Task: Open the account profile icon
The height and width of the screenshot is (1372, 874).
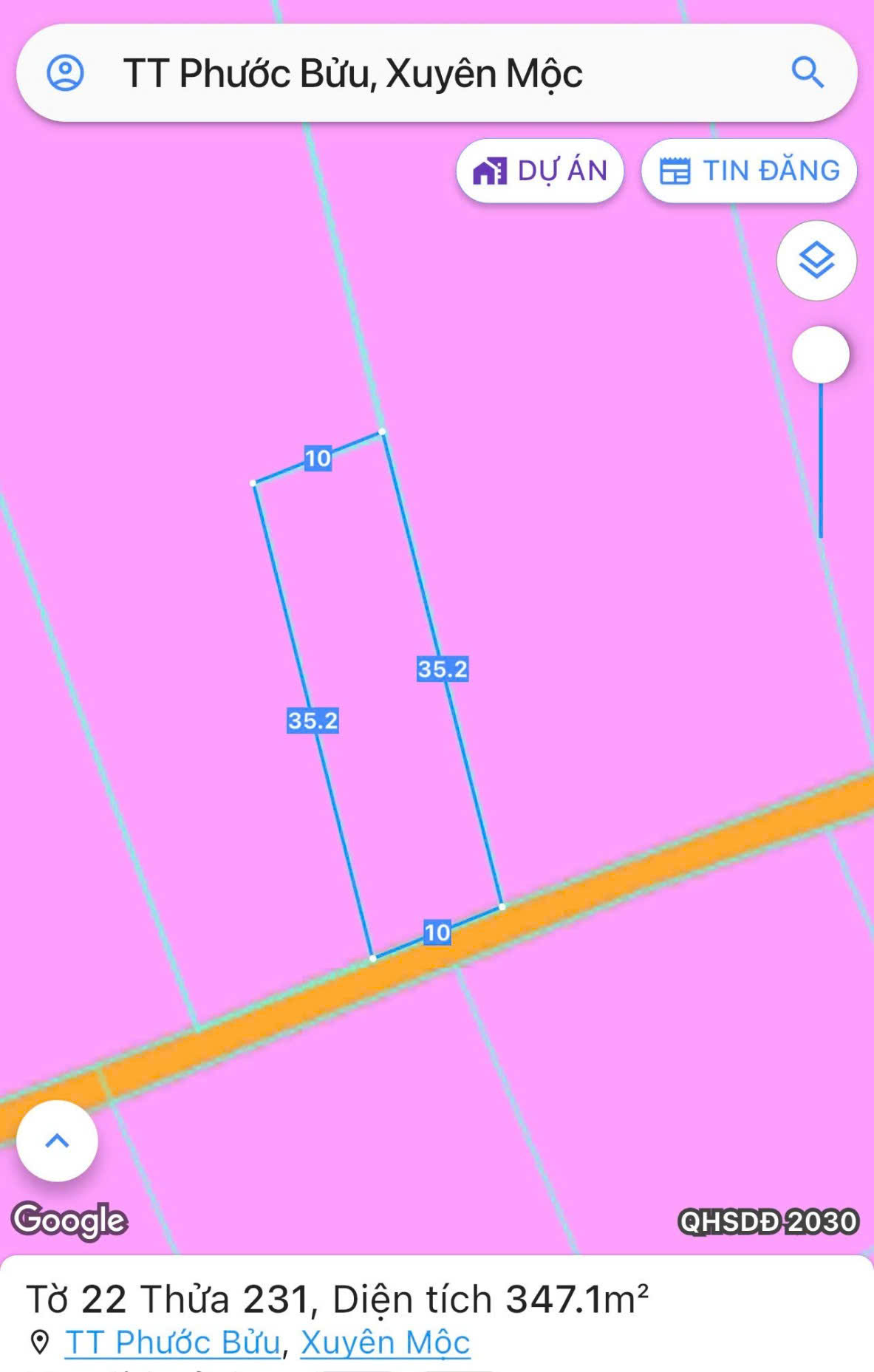Action: point(65,73)
